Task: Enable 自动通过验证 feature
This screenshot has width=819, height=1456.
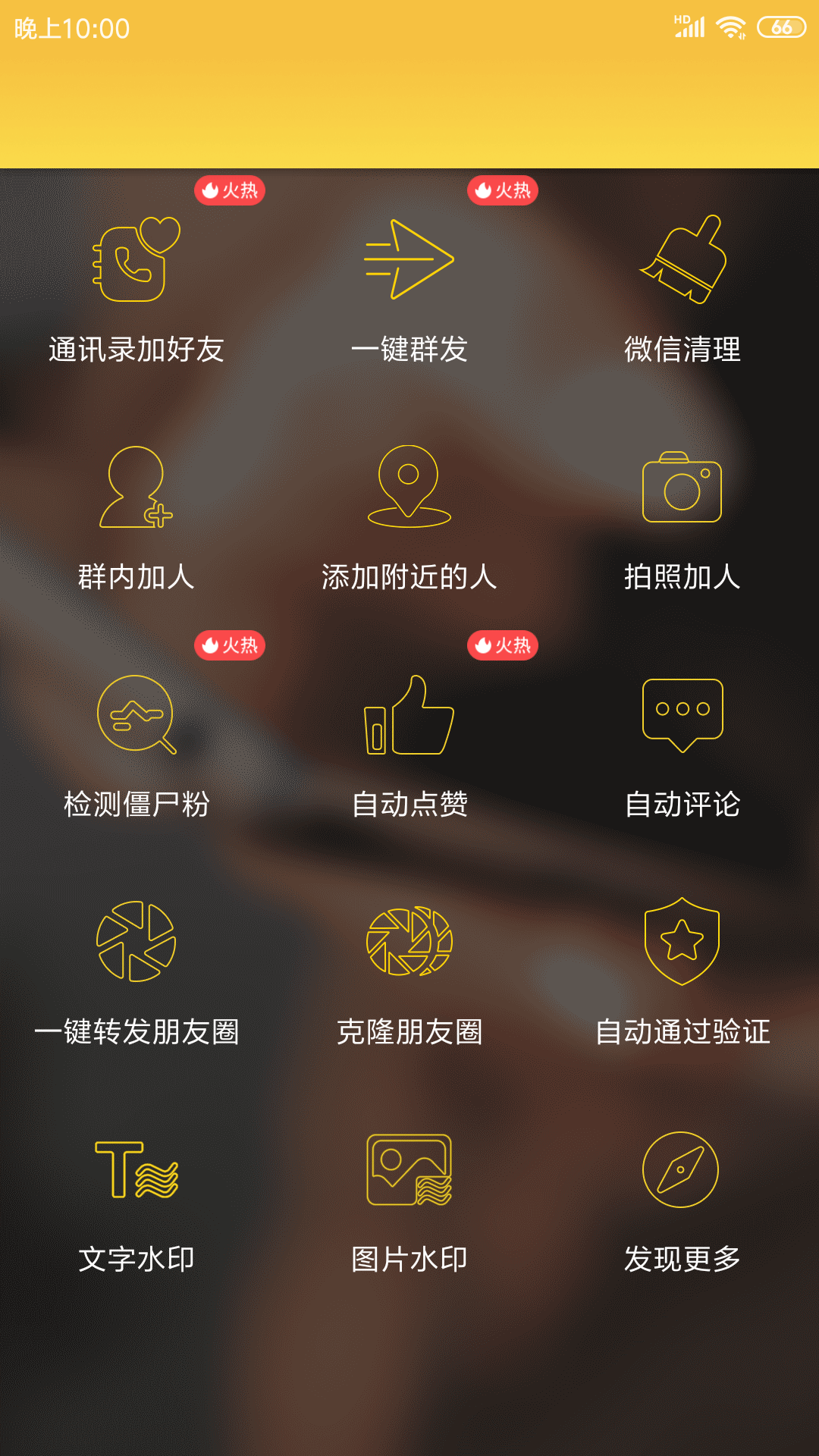Action: pyautogui.click(x=682, y=972)
